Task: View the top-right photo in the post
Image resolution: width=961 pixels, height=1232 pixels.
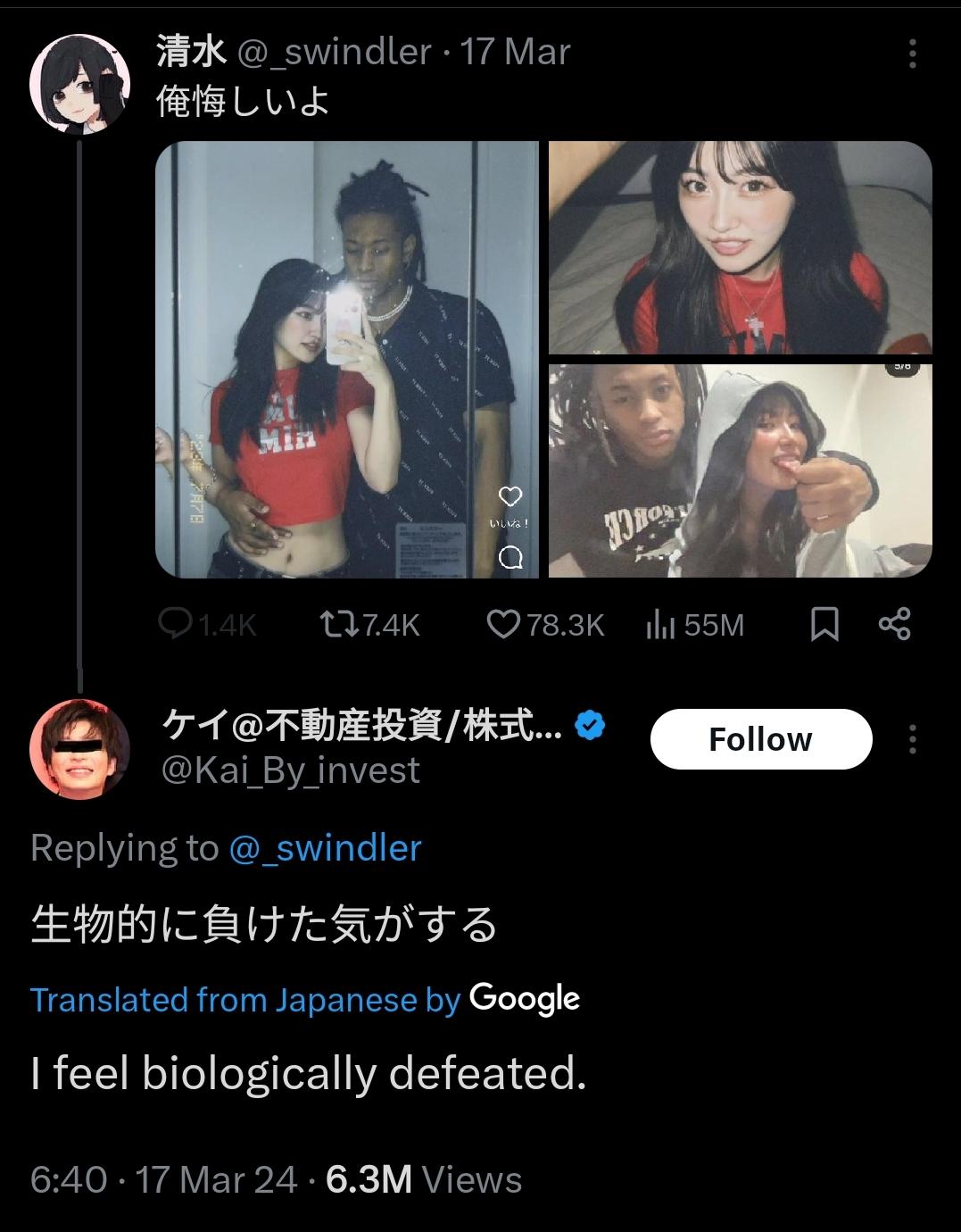Action: [x=740, y=247]
